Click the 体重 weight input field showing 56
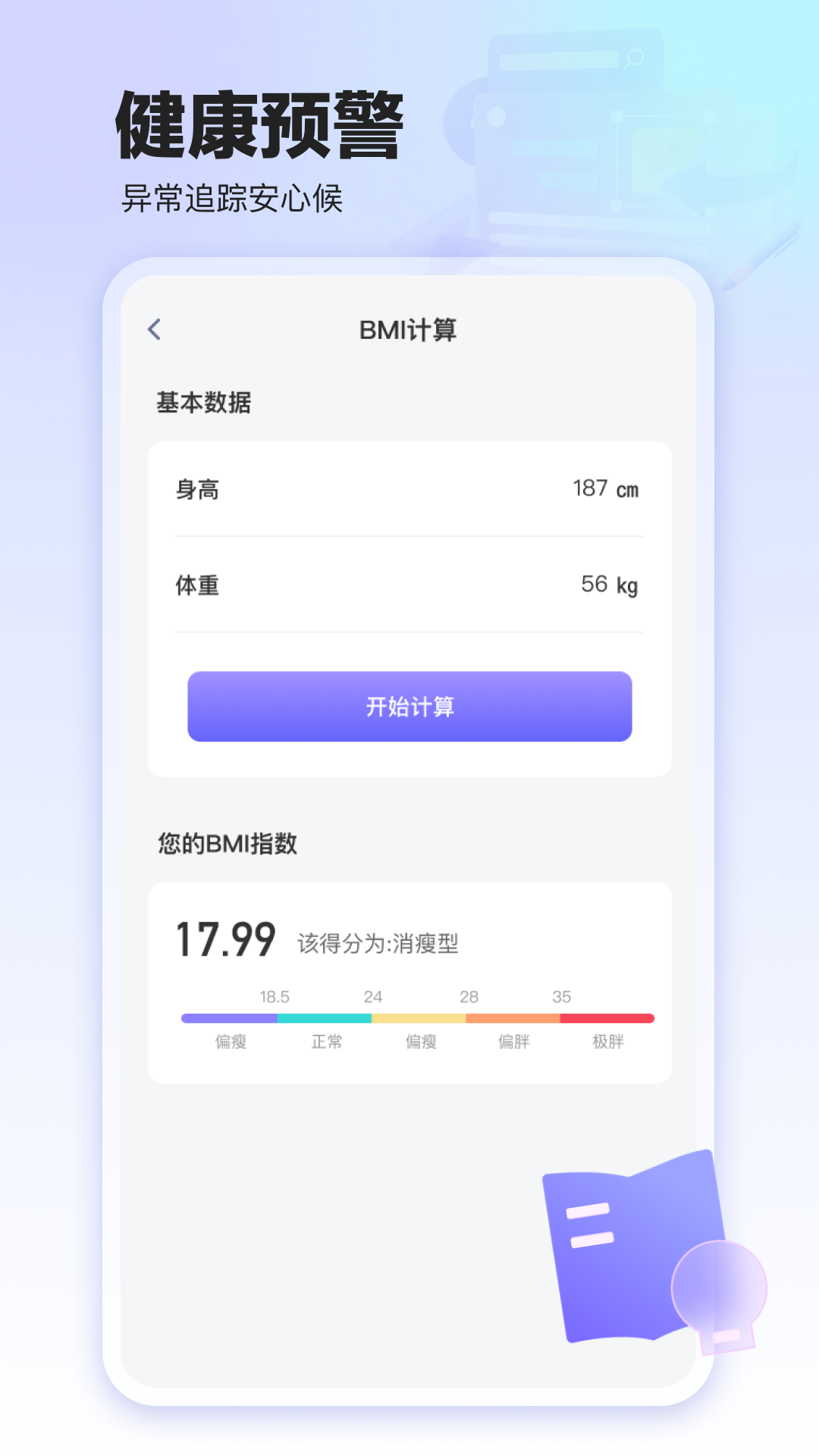The image size is (819, 1456). click(409, 585)
